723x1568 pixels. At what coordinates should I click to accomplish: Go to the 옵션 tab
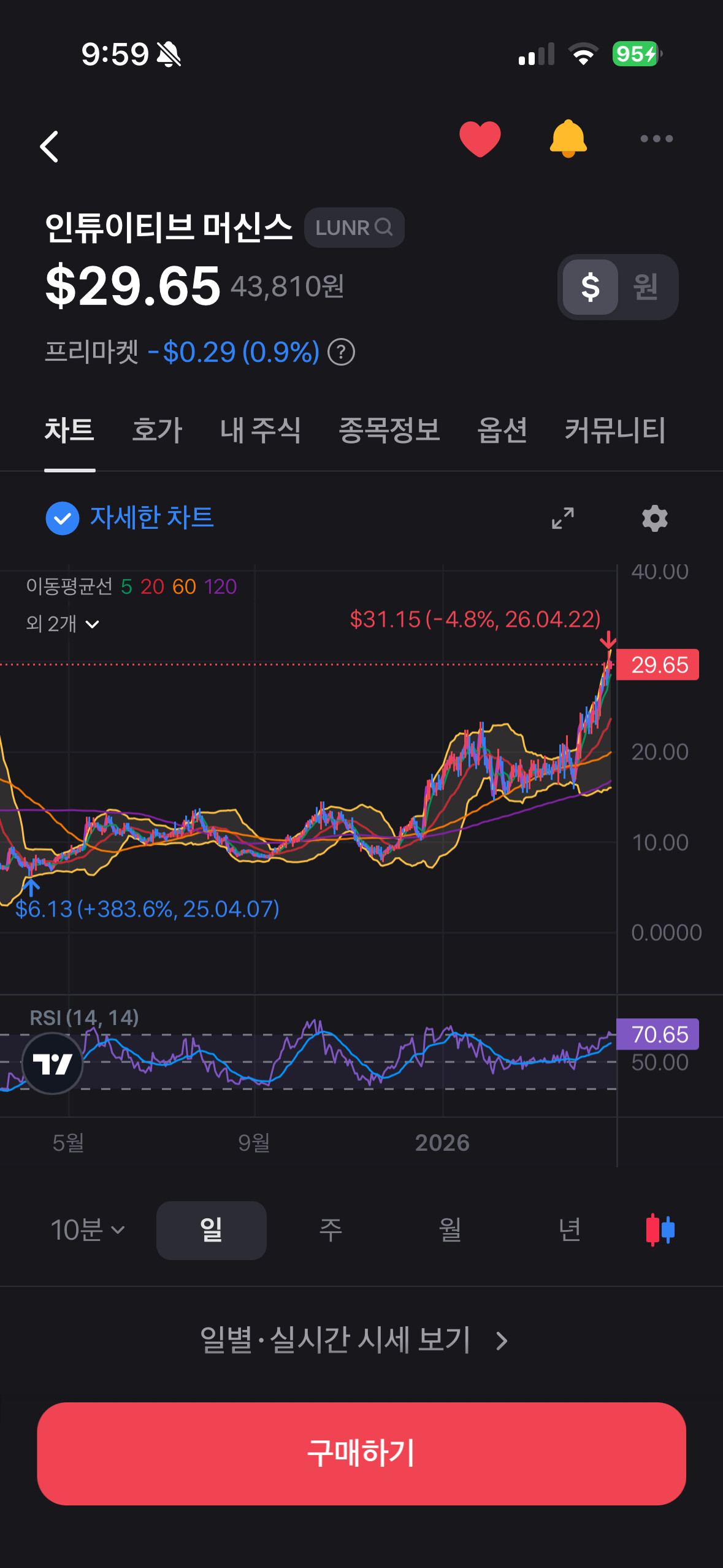[x=502, y=429]
